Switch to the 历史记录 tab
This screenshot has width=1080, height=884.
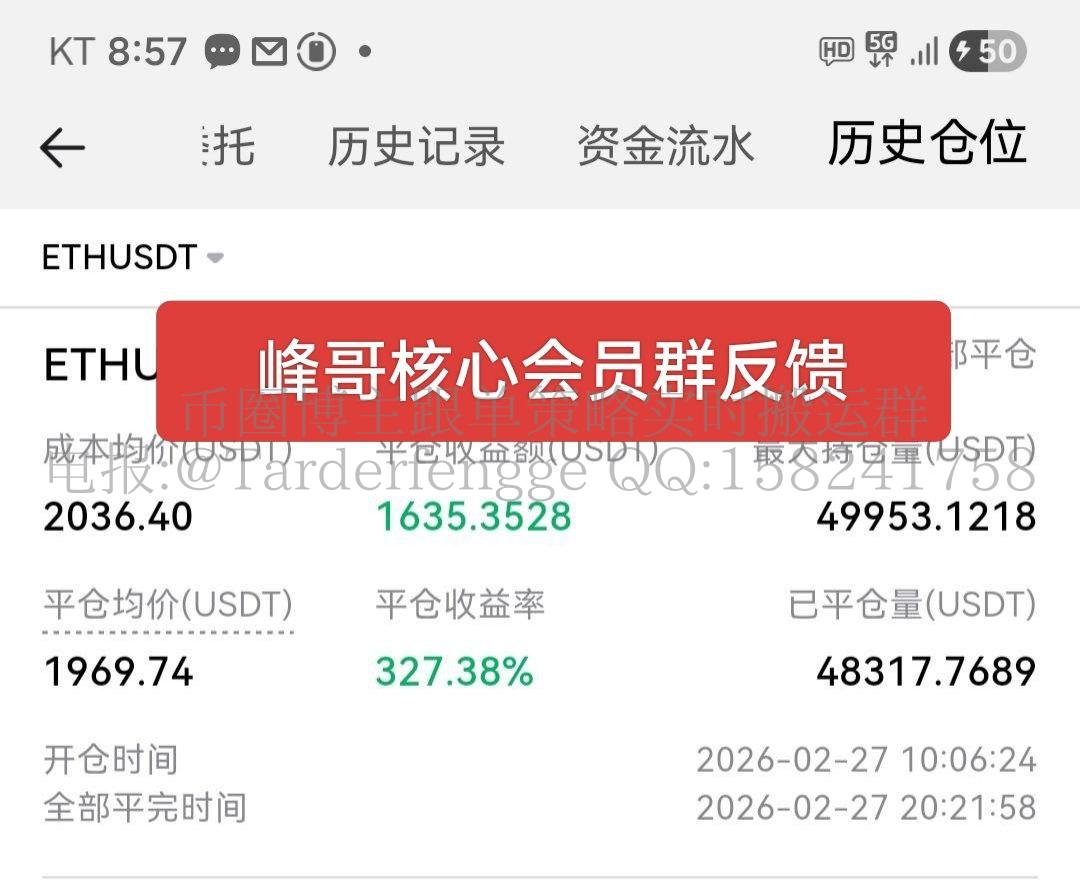[x=416, y=146]
